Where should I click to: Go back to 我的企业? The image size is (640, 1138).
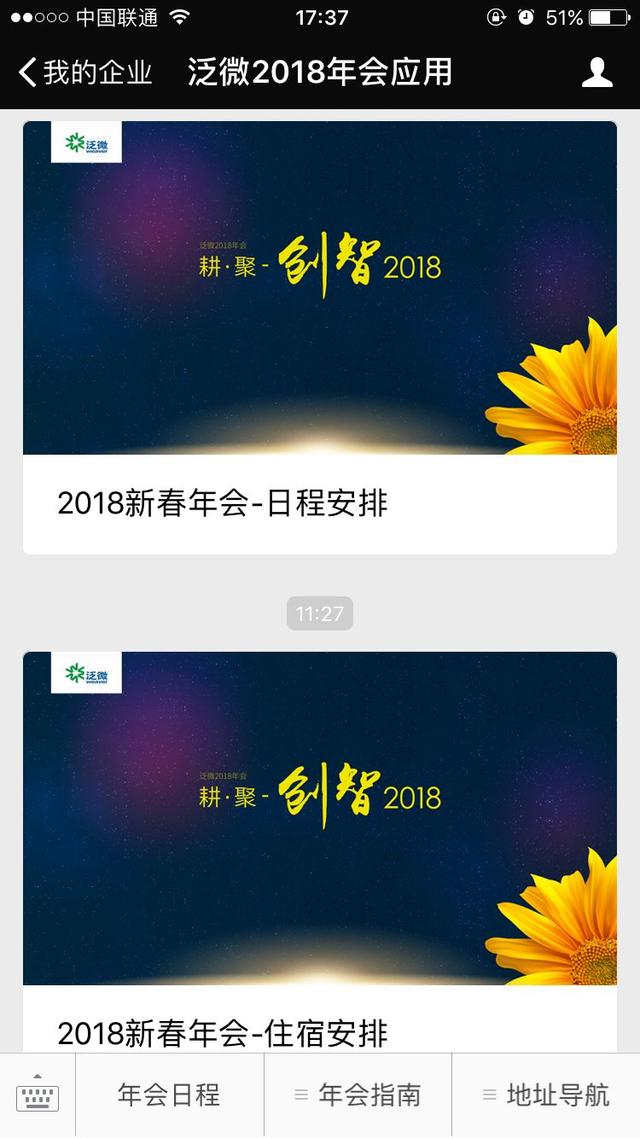click(85, 72)
